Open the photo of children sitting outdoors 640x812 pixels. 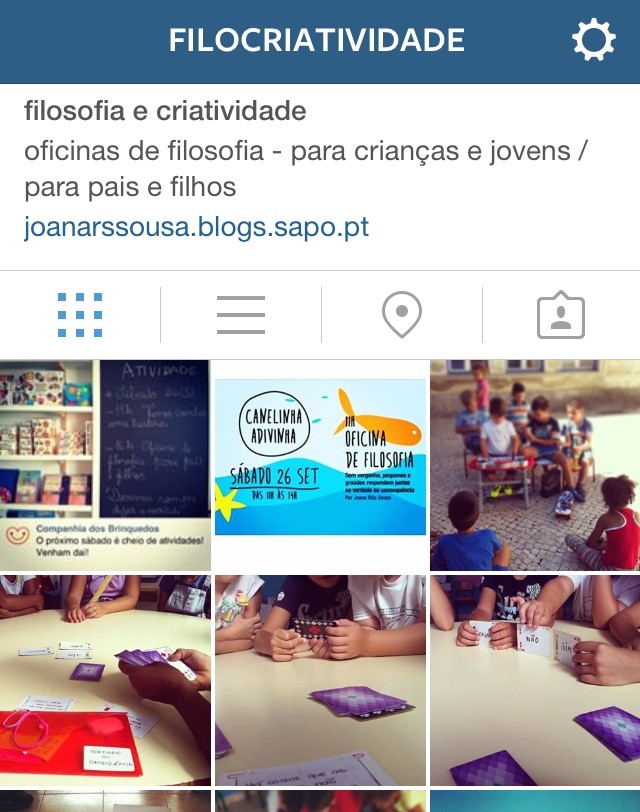535,465
